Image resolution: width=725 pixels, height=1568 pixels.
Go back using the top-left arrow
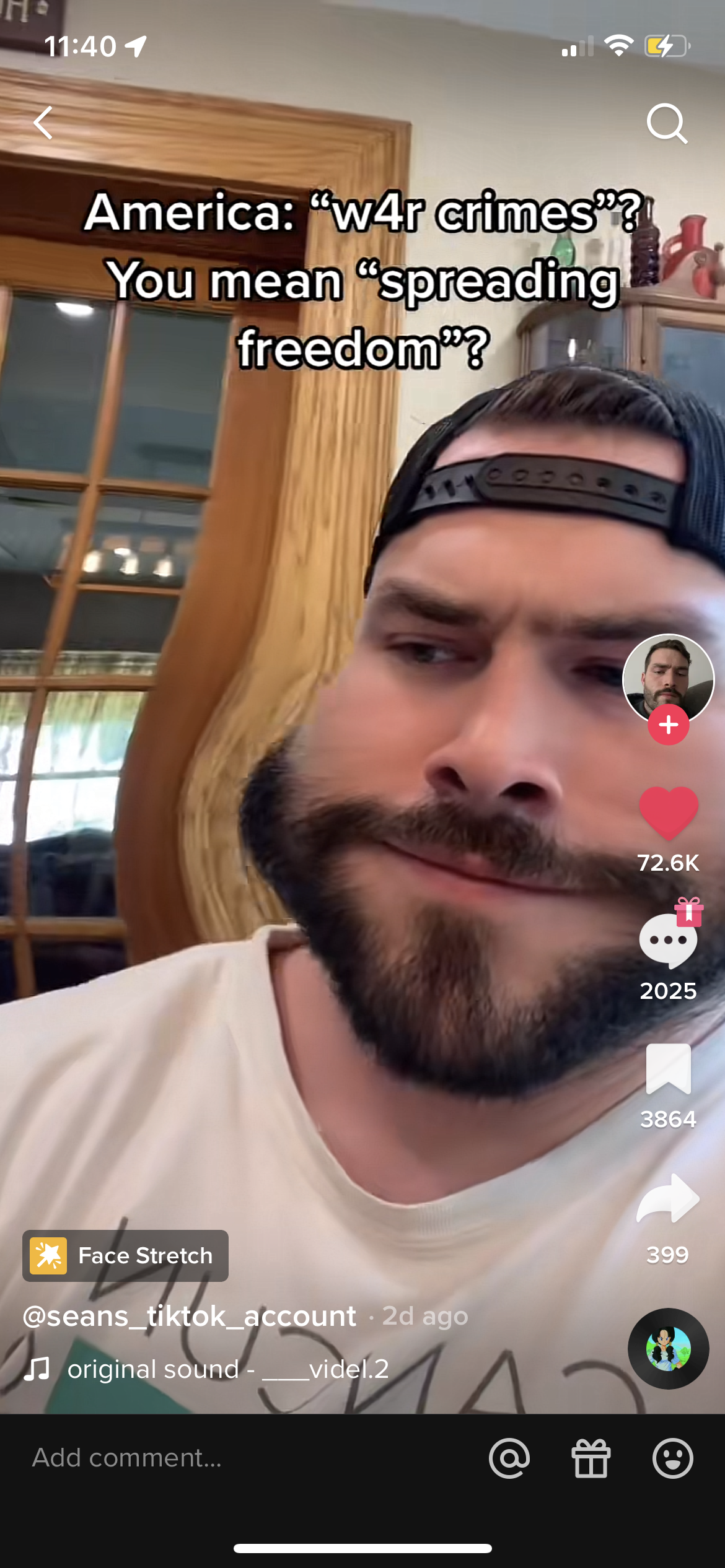point(43,123)
